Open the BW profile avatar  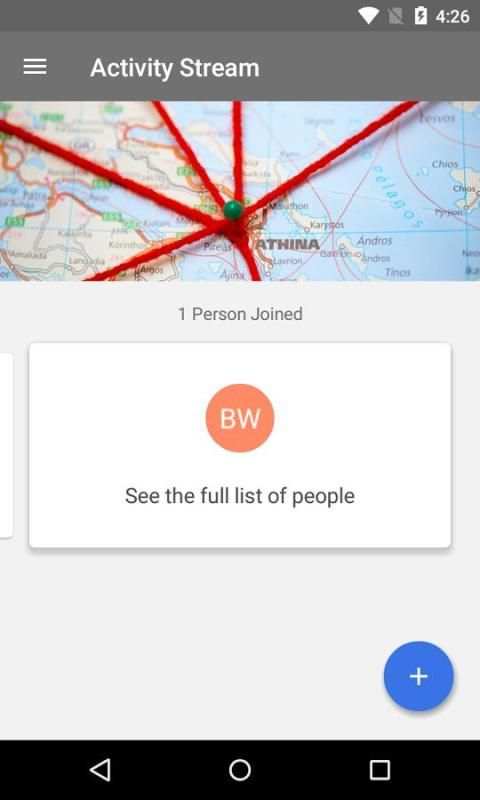pyautogui.click(x=240, y=418)
